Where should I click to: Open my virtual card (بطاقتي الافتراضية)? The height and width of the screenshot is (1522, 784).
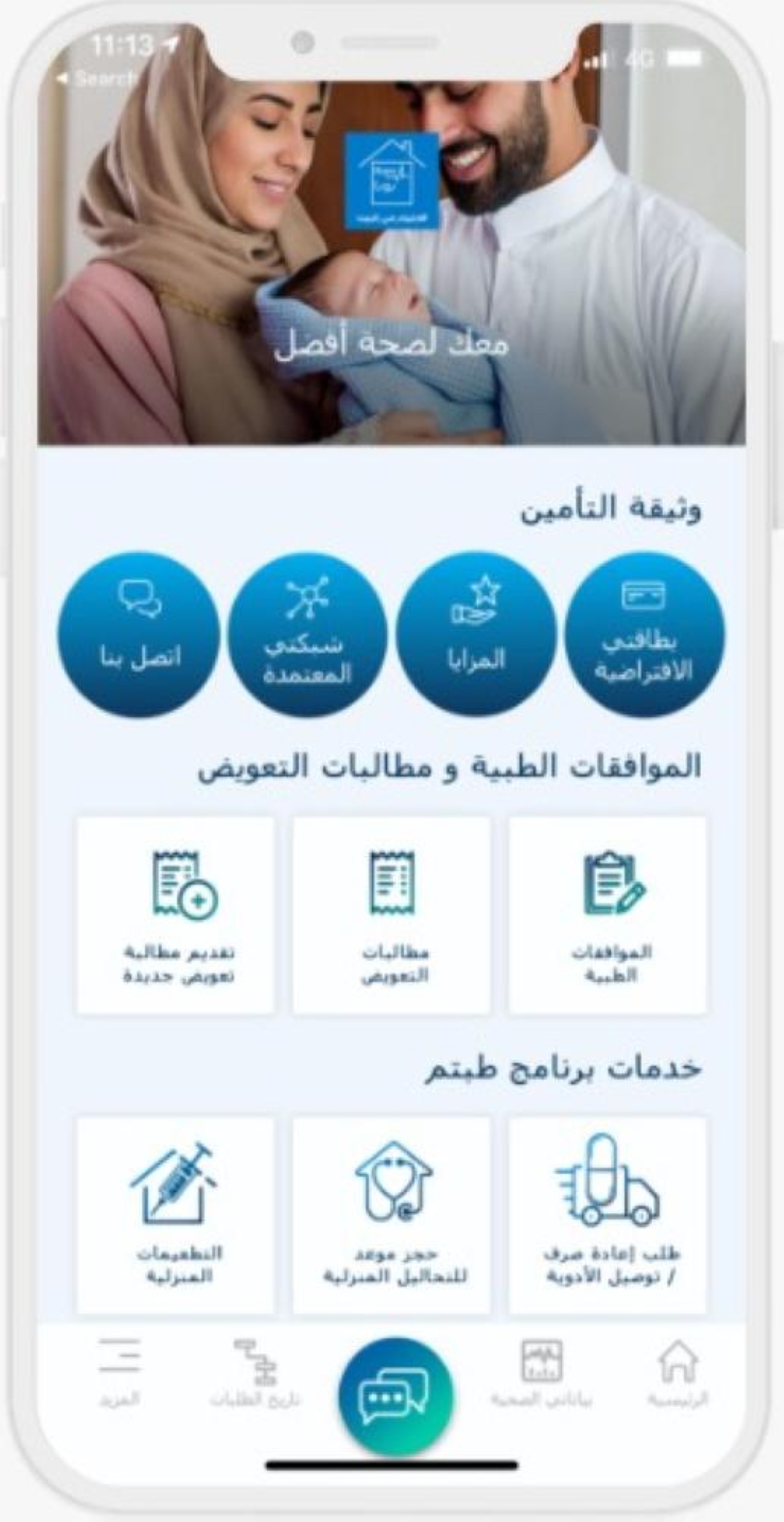[644, 634]
